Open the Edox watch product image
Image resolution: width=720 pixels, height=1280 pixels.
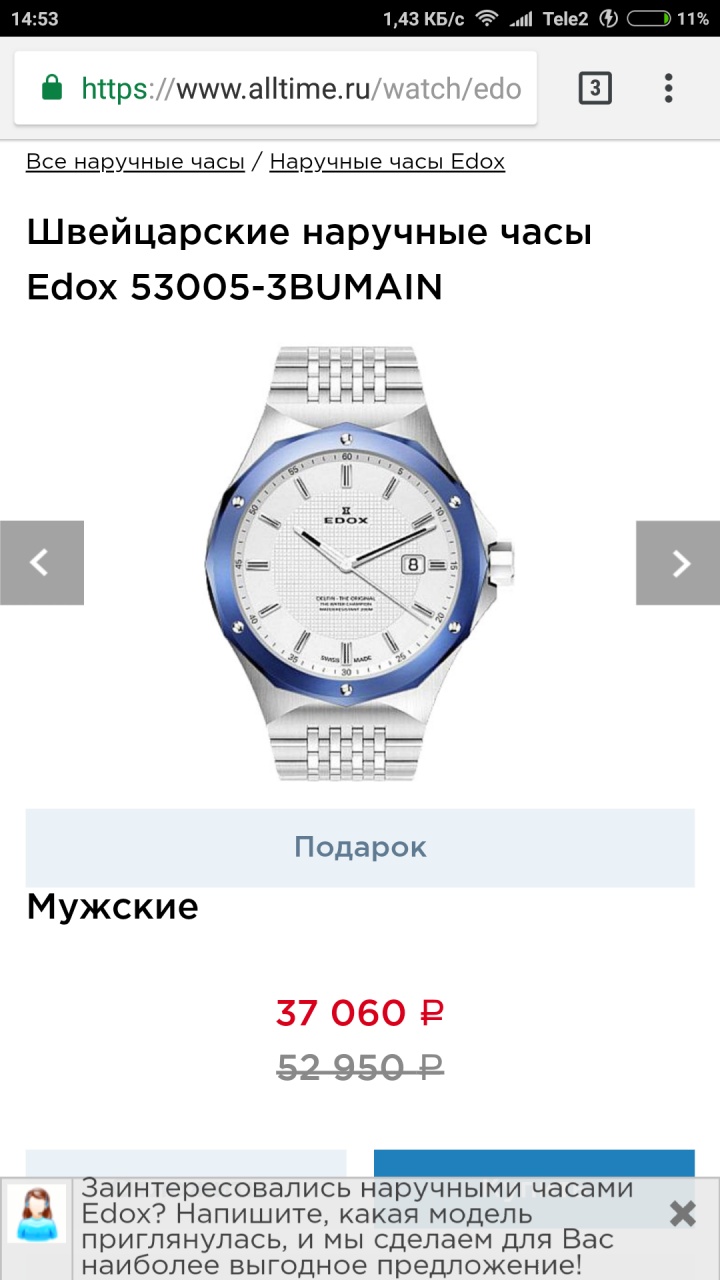360,563
